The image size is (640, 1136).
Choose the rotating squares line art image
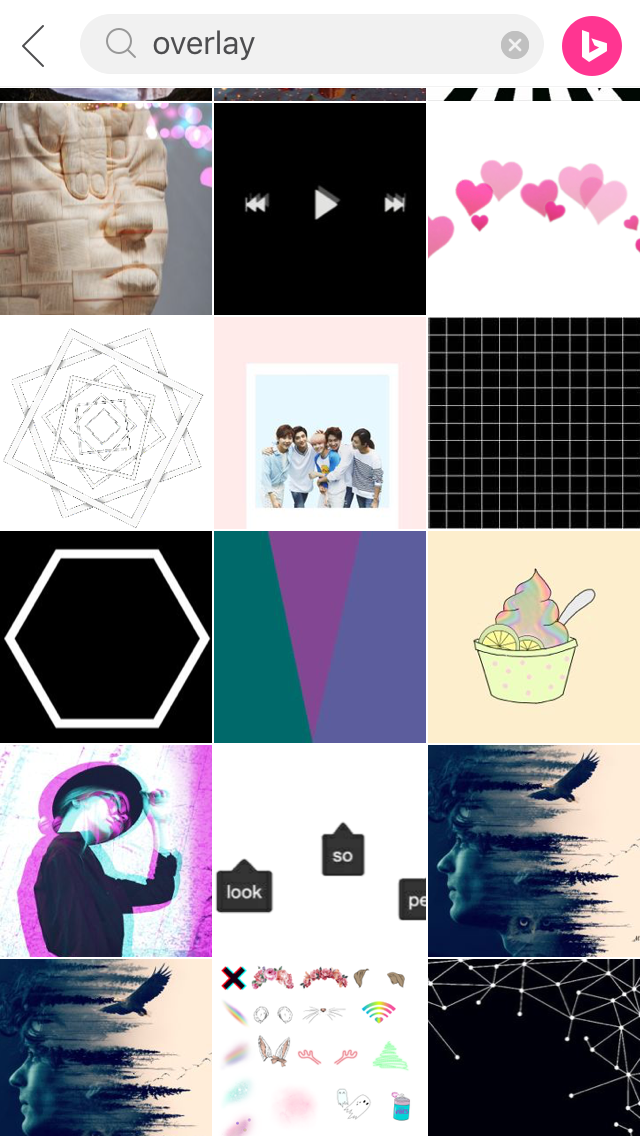[x=106, y=423]
